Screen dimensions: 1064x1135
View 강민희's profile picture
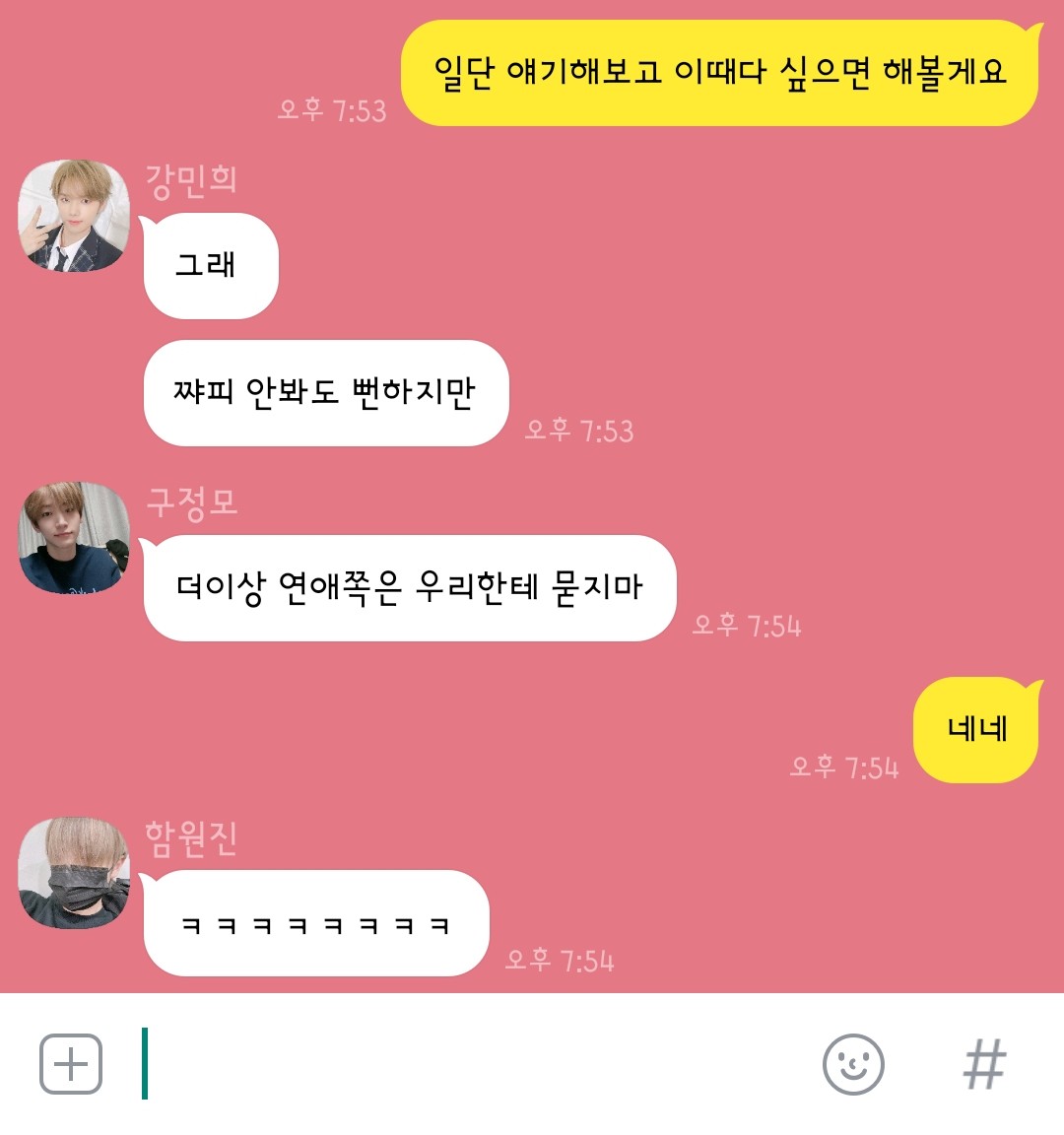(x=74, y=216)
